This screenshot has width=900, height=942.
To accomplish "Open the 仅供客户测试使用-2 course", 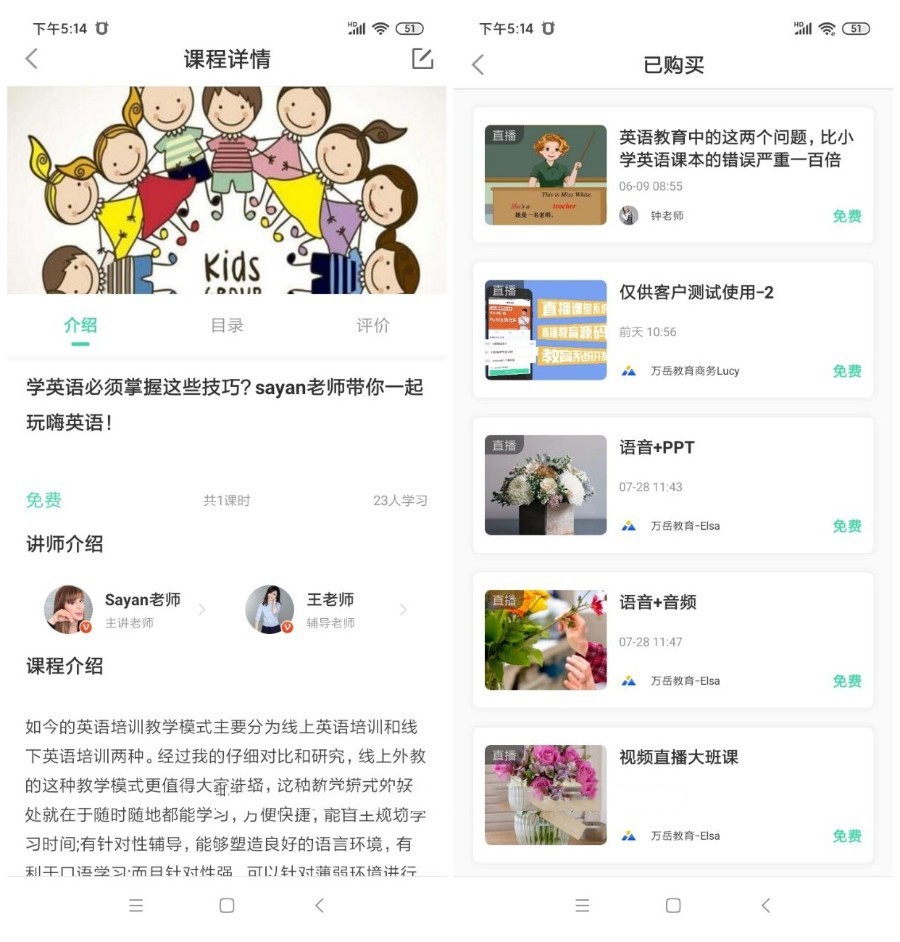I will [x=673, y=330].
